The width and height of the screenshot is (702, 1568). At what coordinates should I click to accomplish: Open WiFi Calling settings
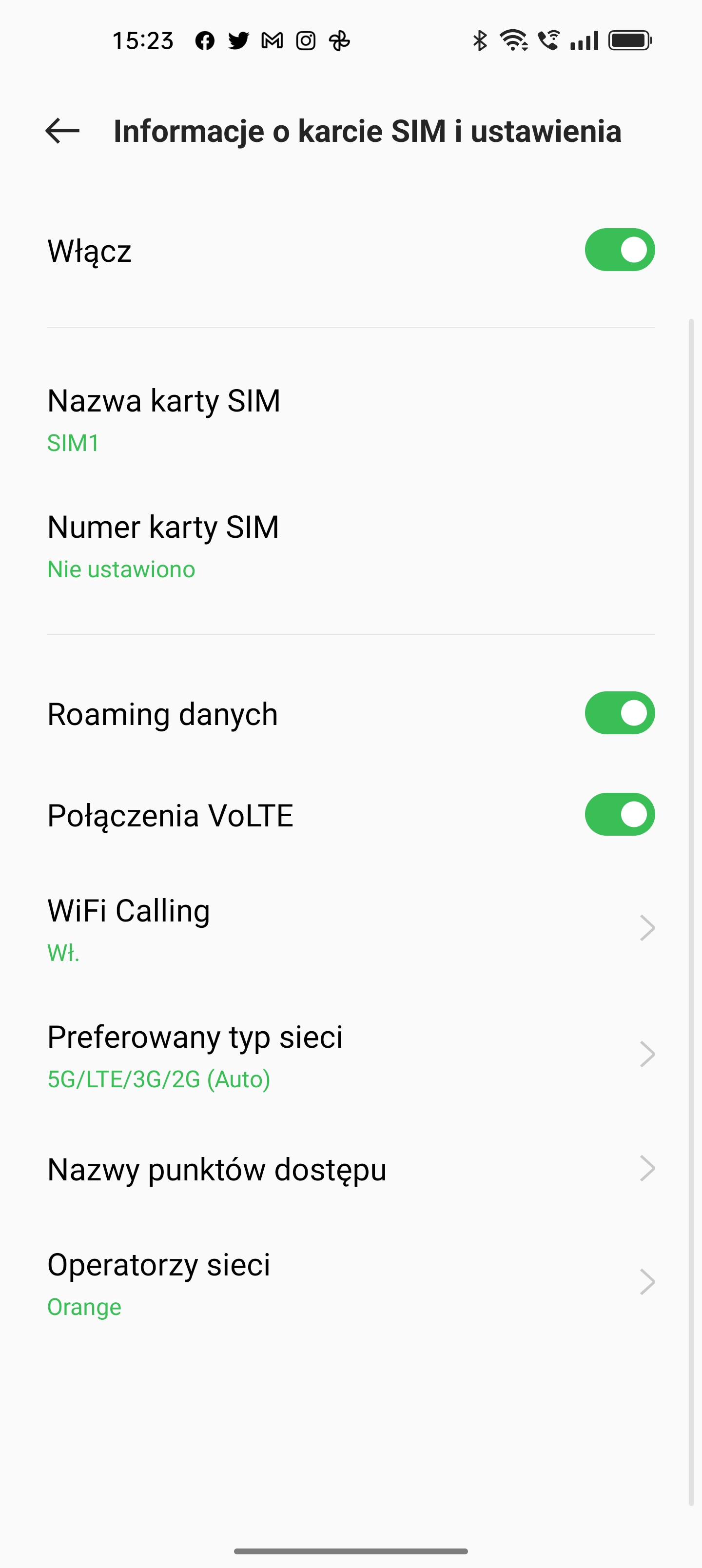point(351,929)
